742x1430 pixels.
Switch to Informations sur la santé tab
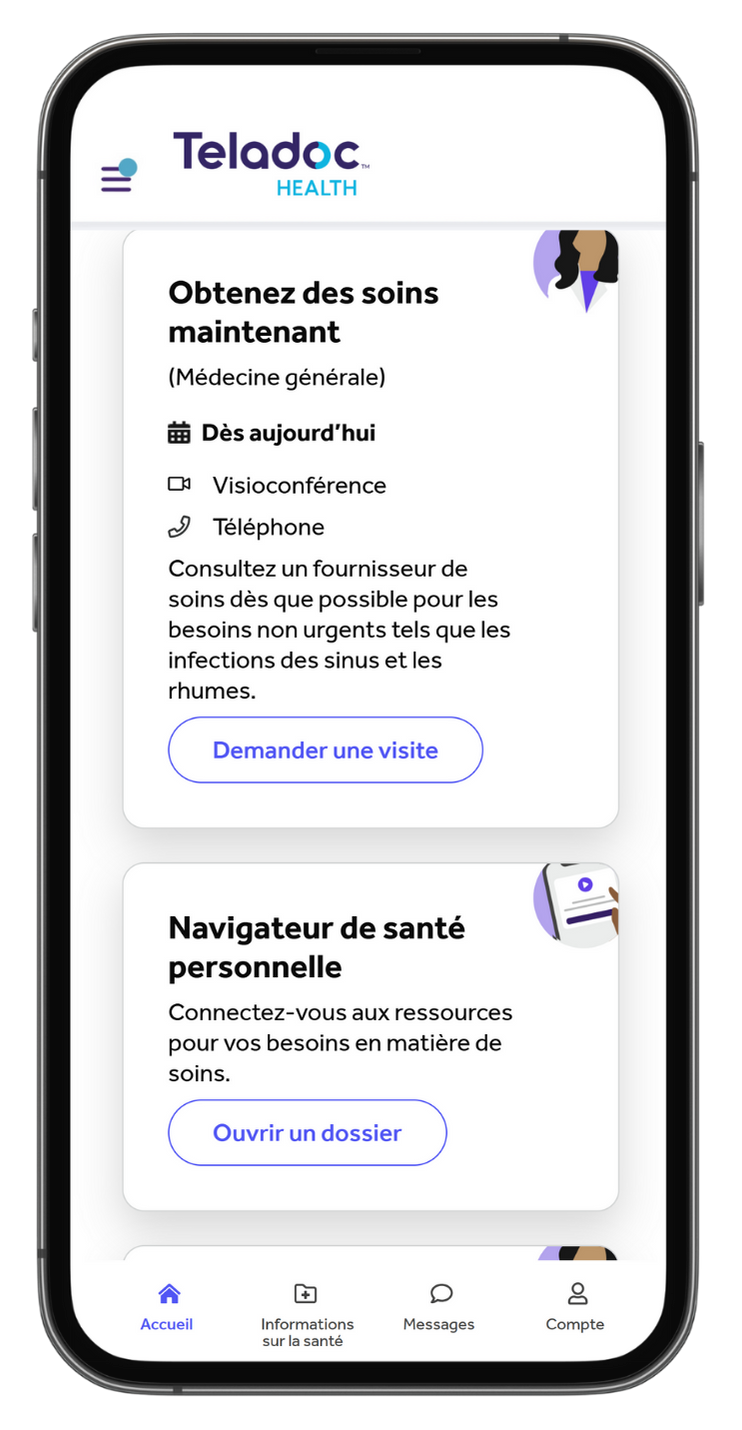[306, 1315]
